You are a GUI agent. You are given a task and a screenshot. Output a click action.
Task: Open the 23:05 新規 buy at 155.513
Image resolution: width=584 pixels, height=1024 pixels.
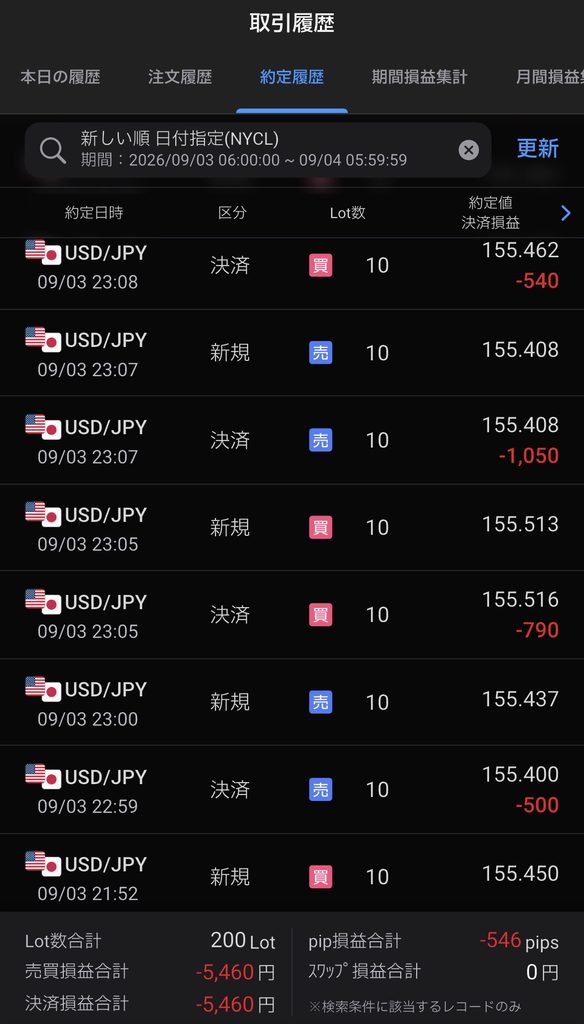292,527
